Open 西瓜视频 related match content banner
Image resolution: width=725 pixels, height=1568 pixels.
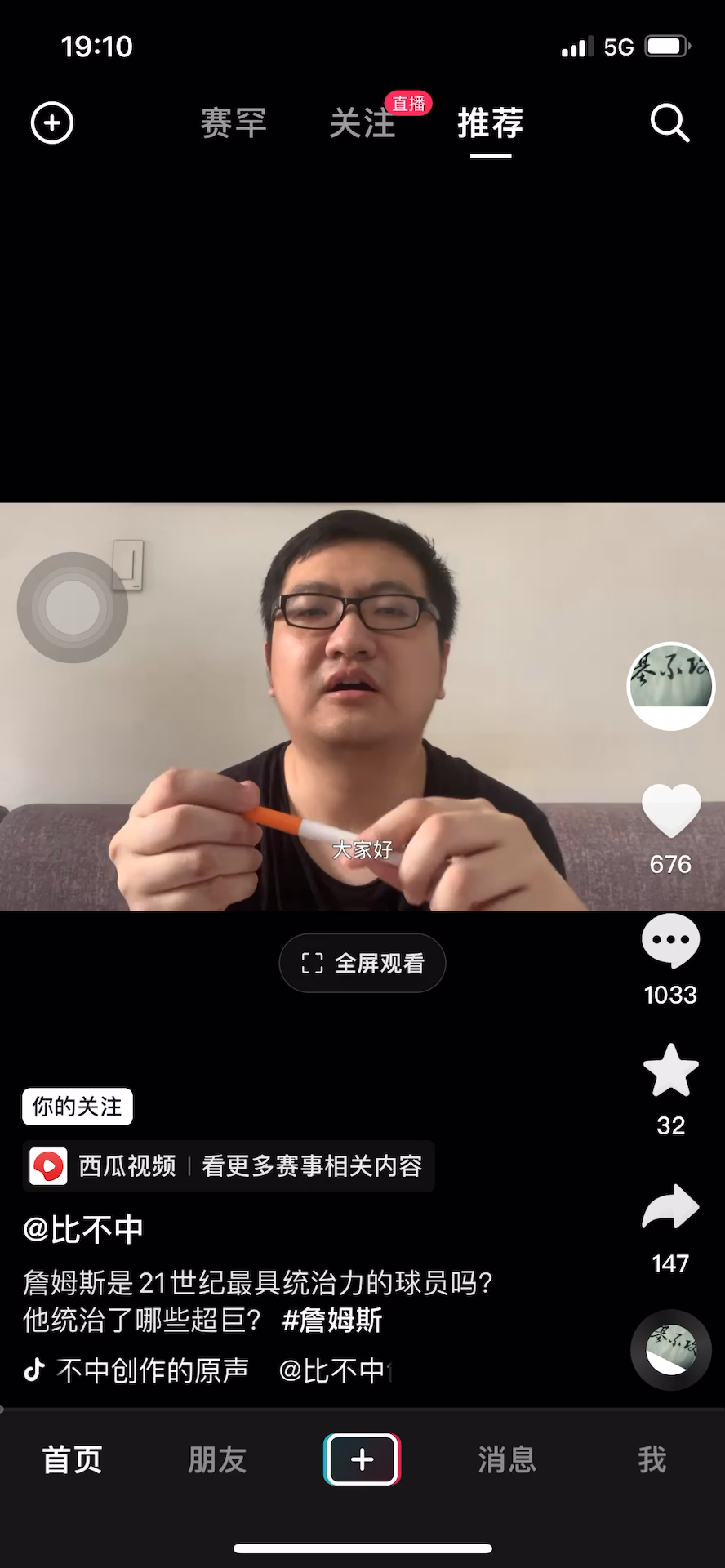pyautogui.click(x=229, y=1165)
